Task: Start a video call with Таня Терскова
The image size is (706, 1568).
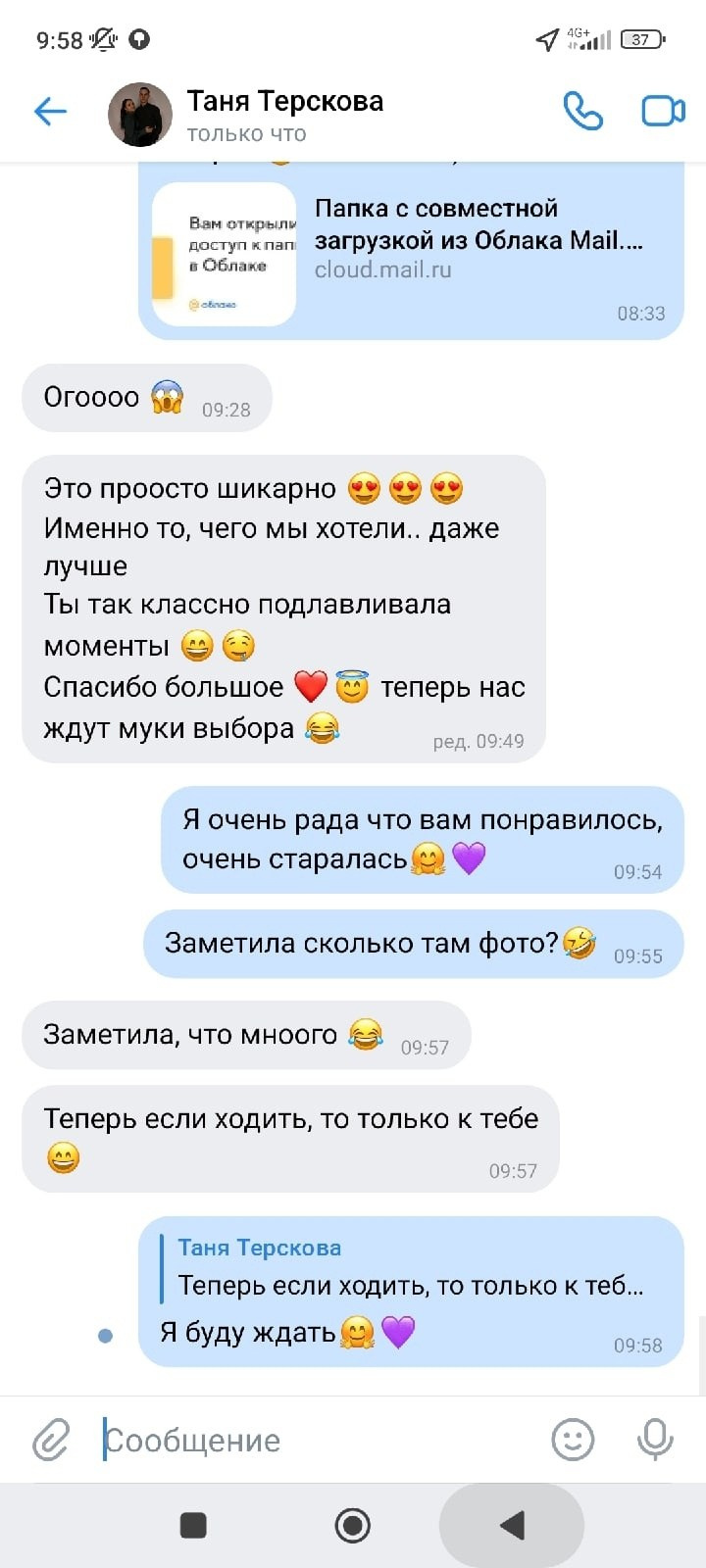Action: pyautogui.click(x=663, y=112)
